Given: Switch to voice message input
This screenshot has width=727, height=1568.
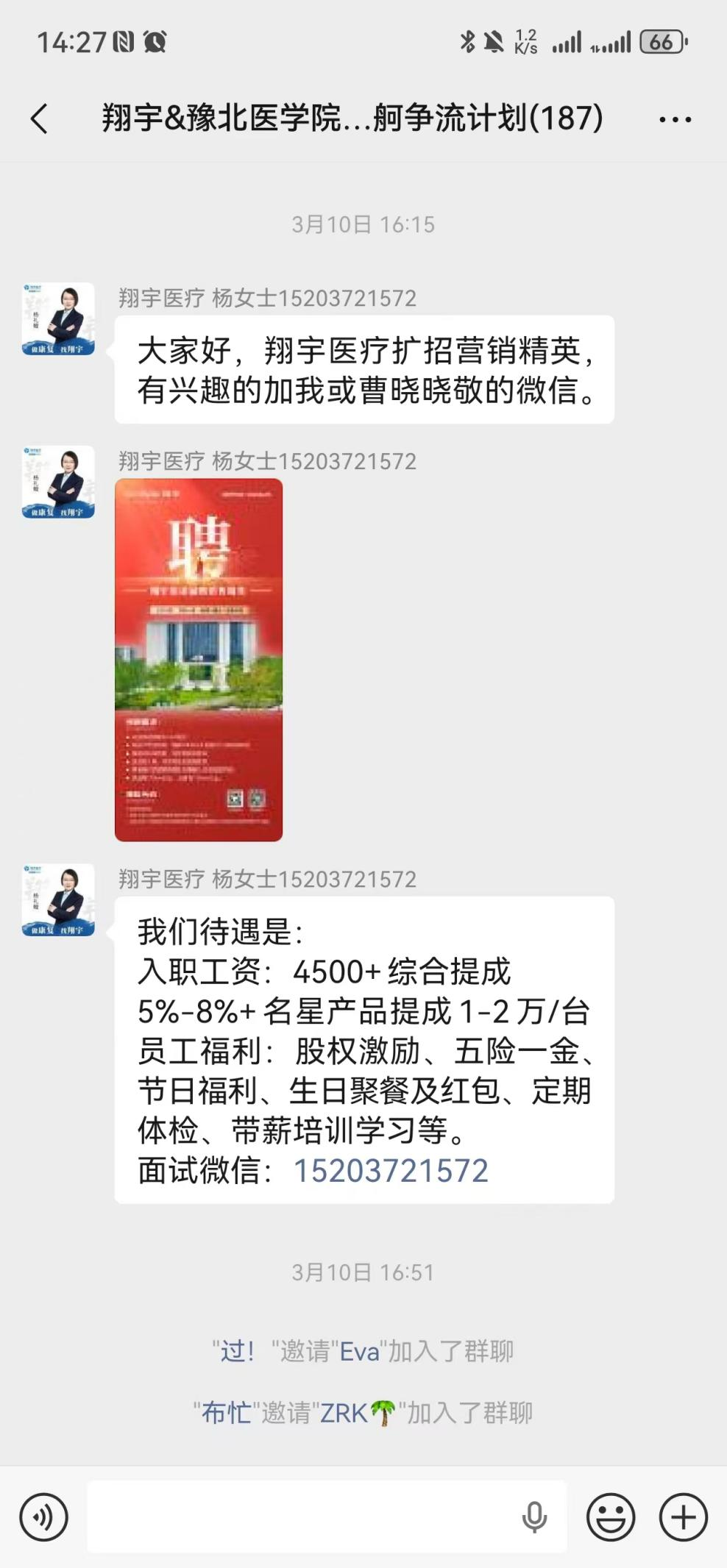Looking at the screenshot, I should (44, 1517).
